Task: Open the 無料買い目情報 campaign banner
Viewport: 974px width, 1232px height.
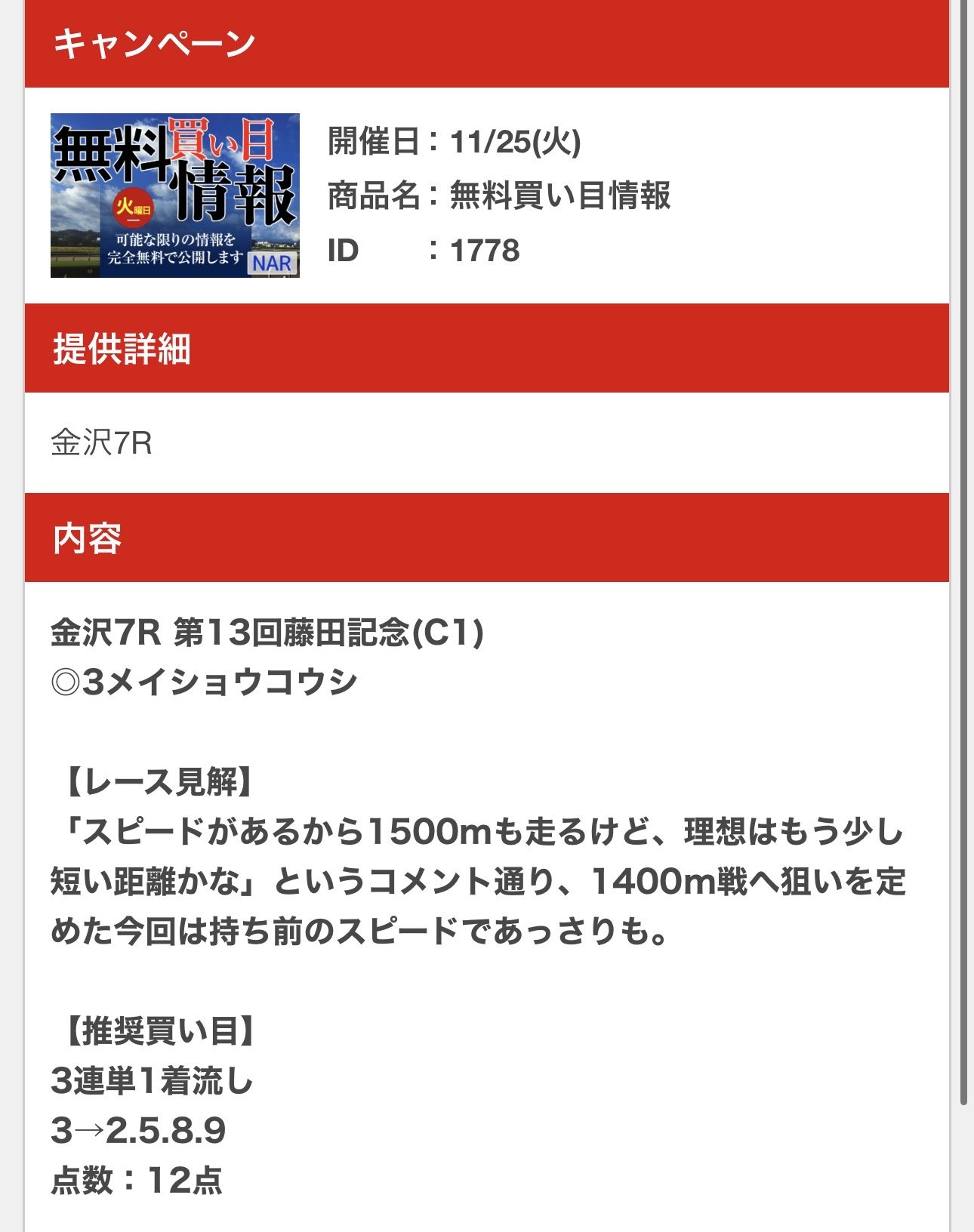Action: tap(175, 196)
